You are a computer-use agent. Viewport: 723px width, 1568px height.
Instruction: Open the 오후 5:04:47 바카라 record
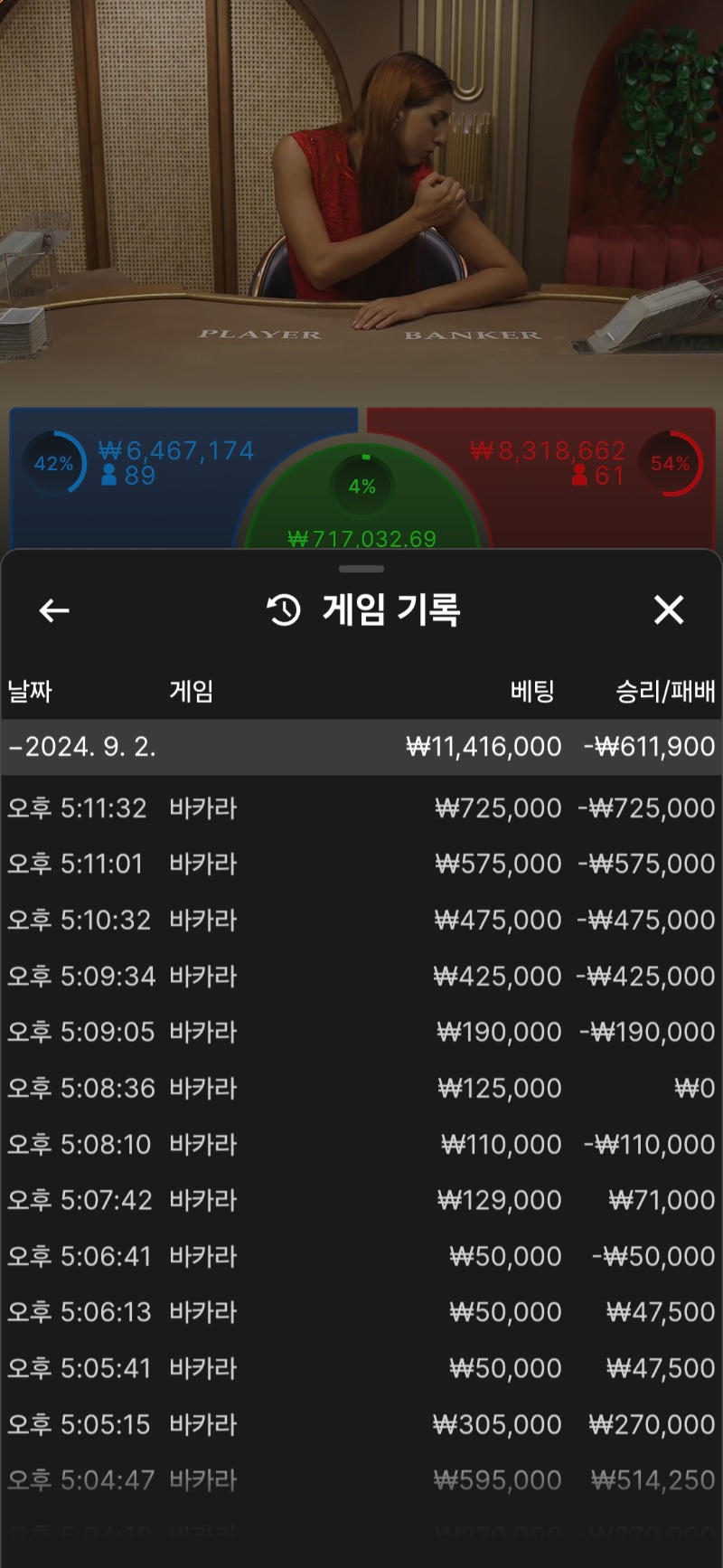[x=361, y=1481]
